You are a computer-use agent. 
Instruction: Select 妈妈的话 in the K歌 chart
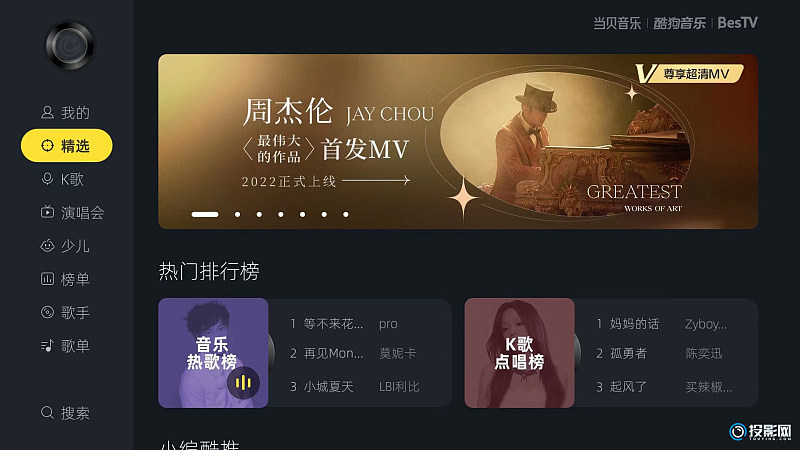pyautogui.click(x=634, y=324)
